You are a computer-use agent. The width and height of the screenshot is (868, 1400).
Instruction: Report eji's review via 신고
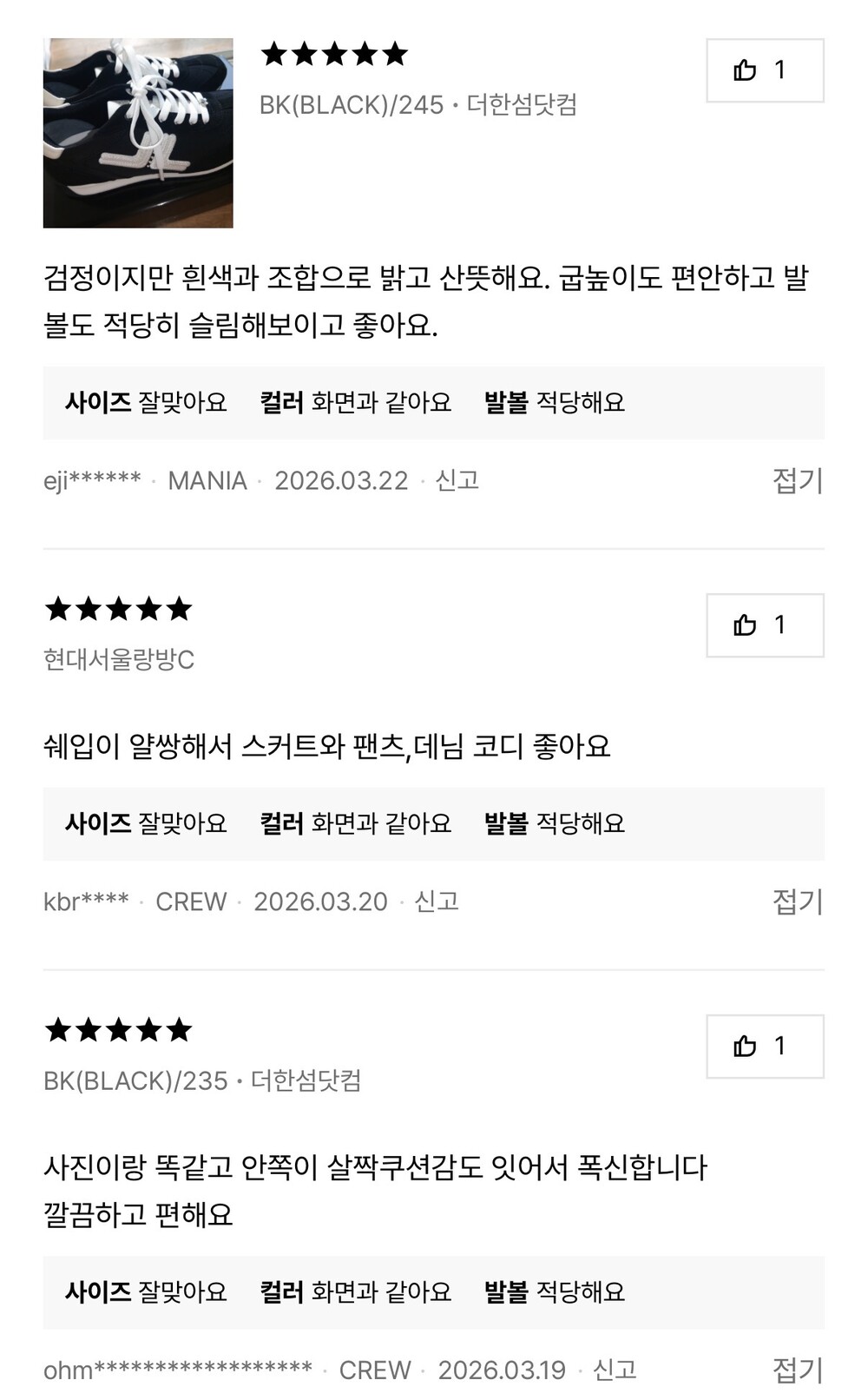(457, 480)
